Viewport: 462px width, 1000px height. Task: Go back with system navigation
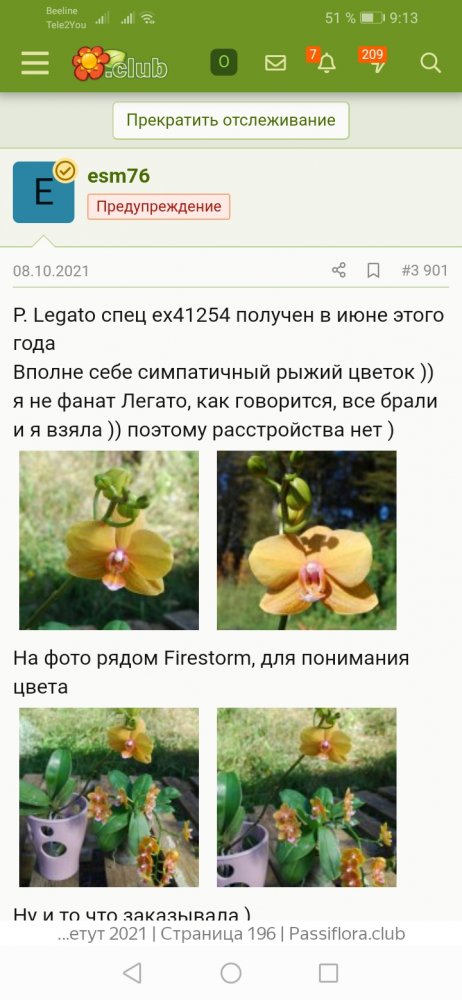tap(132, 973)
